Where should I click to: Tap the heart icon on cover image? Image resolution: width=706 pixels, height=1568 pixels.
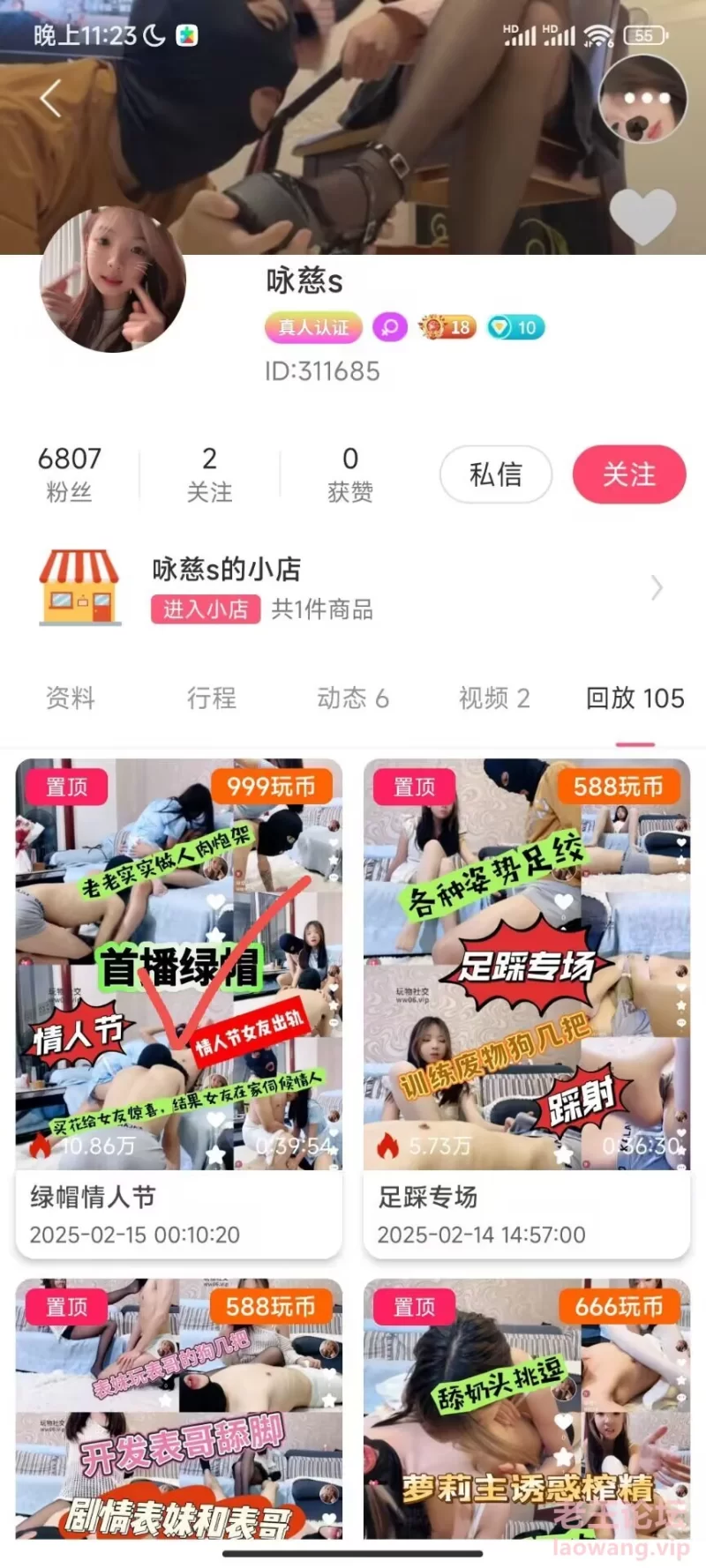click(642, 214)
